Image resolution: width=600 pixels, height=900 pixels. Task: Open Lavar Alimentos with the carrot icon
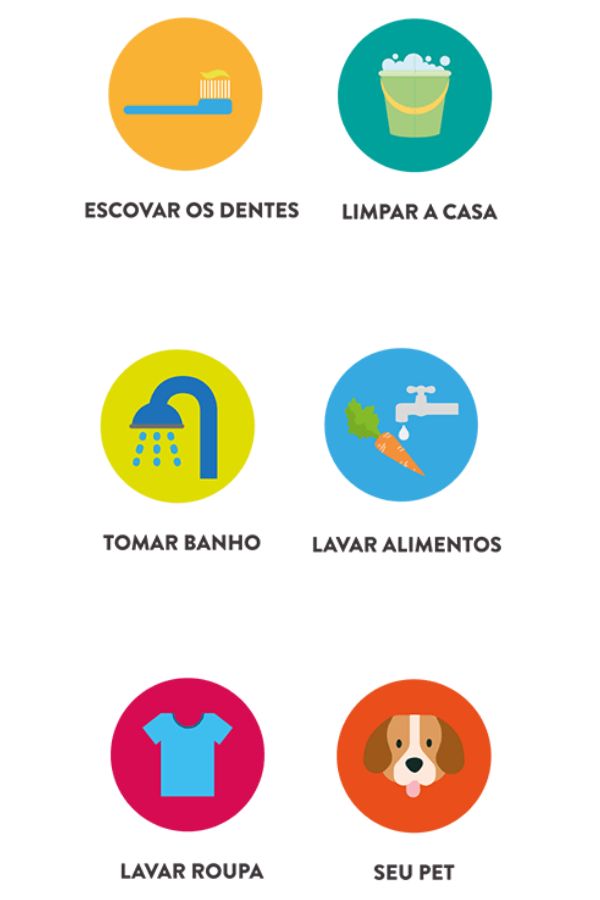402,426
